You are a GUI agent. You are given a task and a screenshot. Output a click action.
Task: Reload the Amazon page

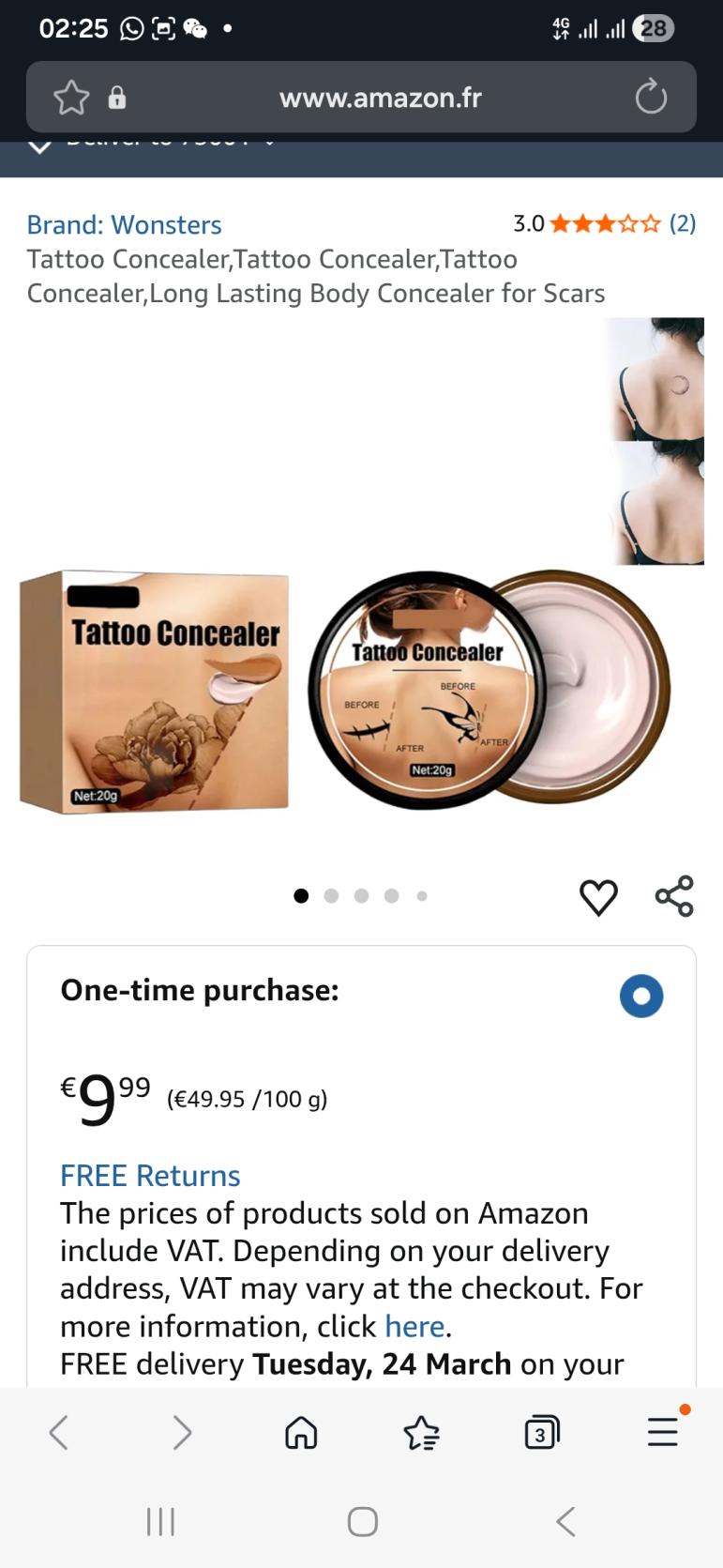coord(650,97)
